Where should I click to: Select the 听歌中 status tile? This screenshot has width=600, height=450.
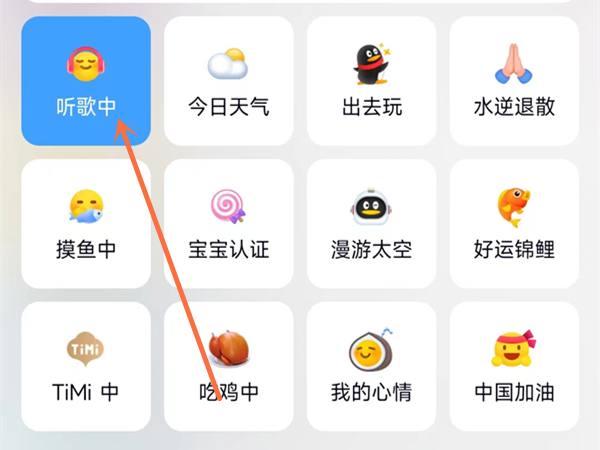pos(86,81)
